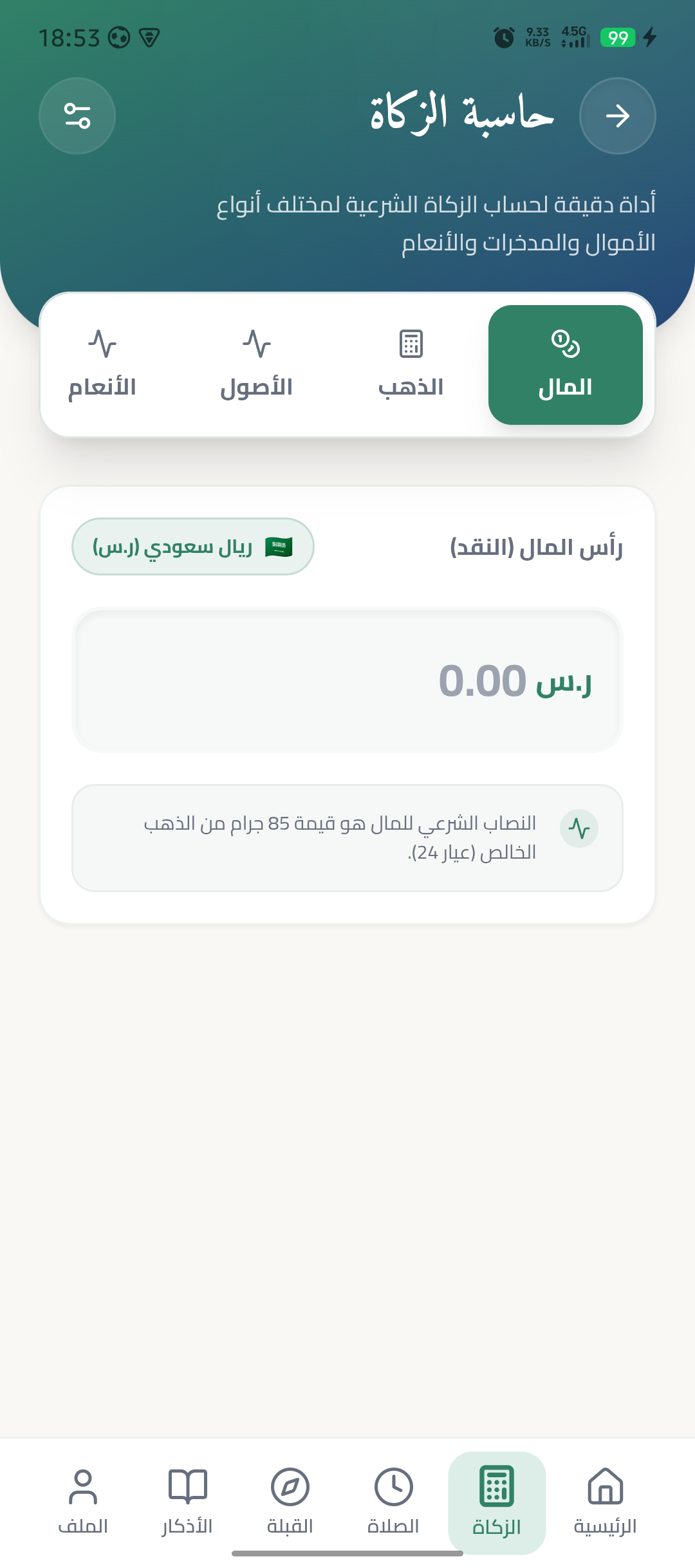Go back using the arrow button

click(618, 116)
